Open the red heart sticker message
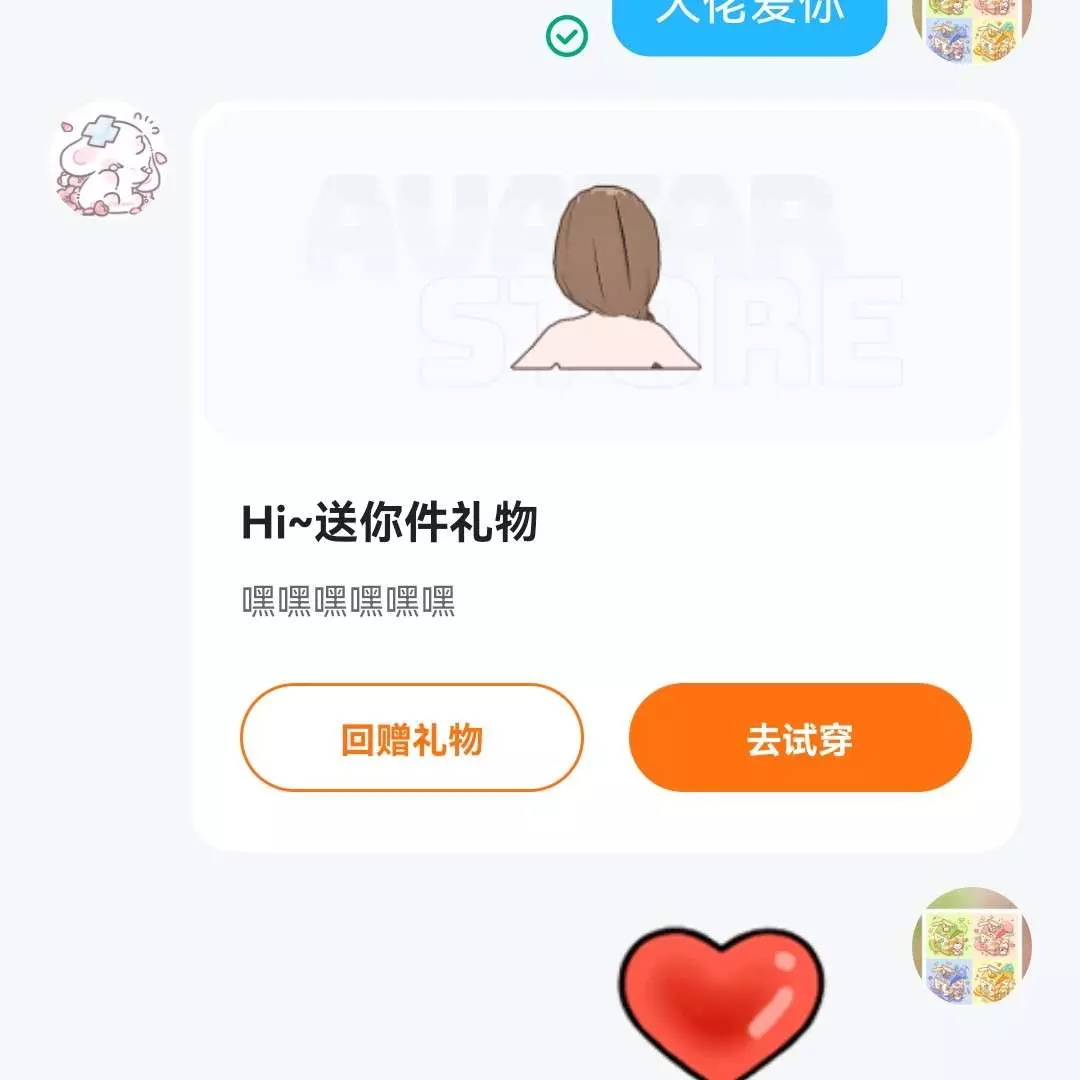This screenshot has height=1080, width=1080. click(720, 1000)
